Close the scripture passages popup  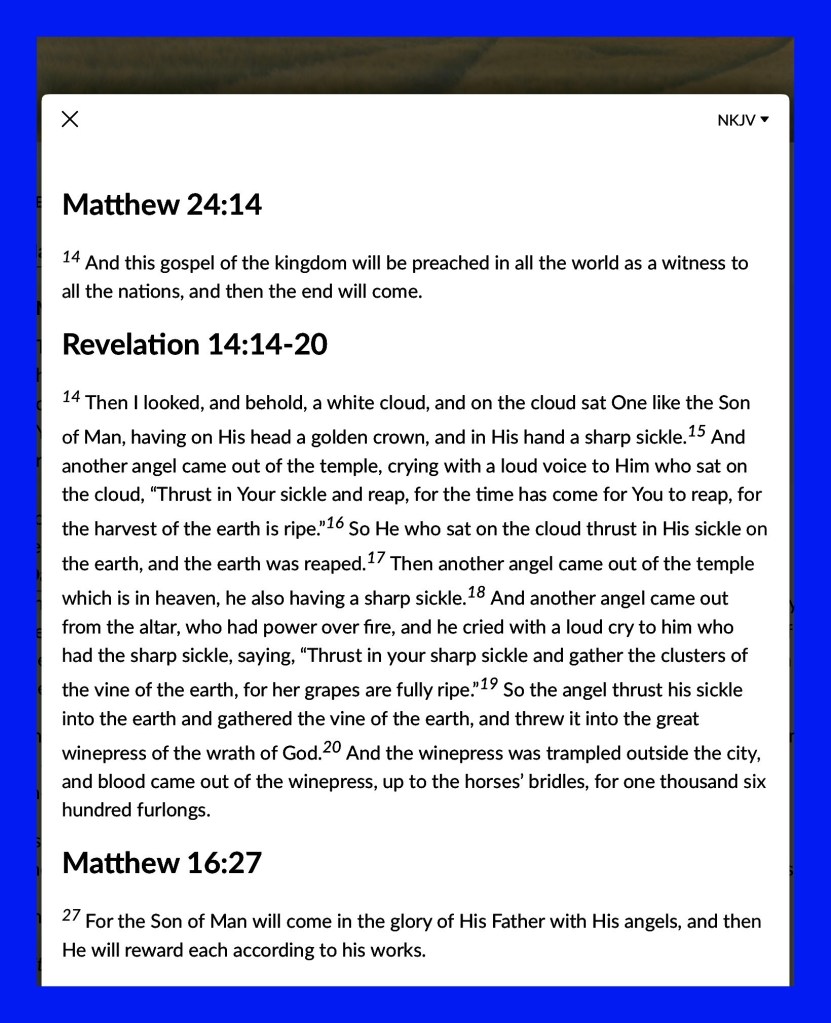click(x=70, y=119)
